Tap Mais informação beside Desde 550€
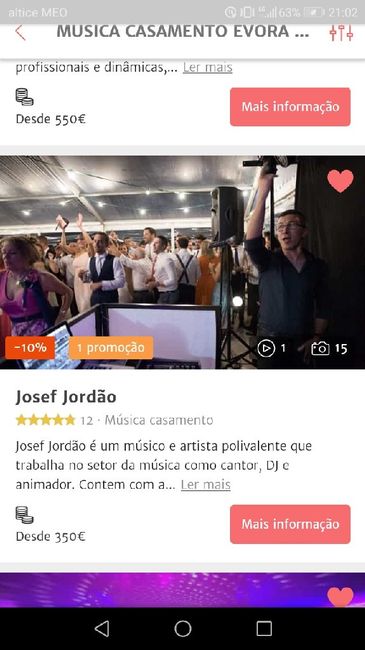This screenshot has width=365, height=650. (x=290, y=107)
